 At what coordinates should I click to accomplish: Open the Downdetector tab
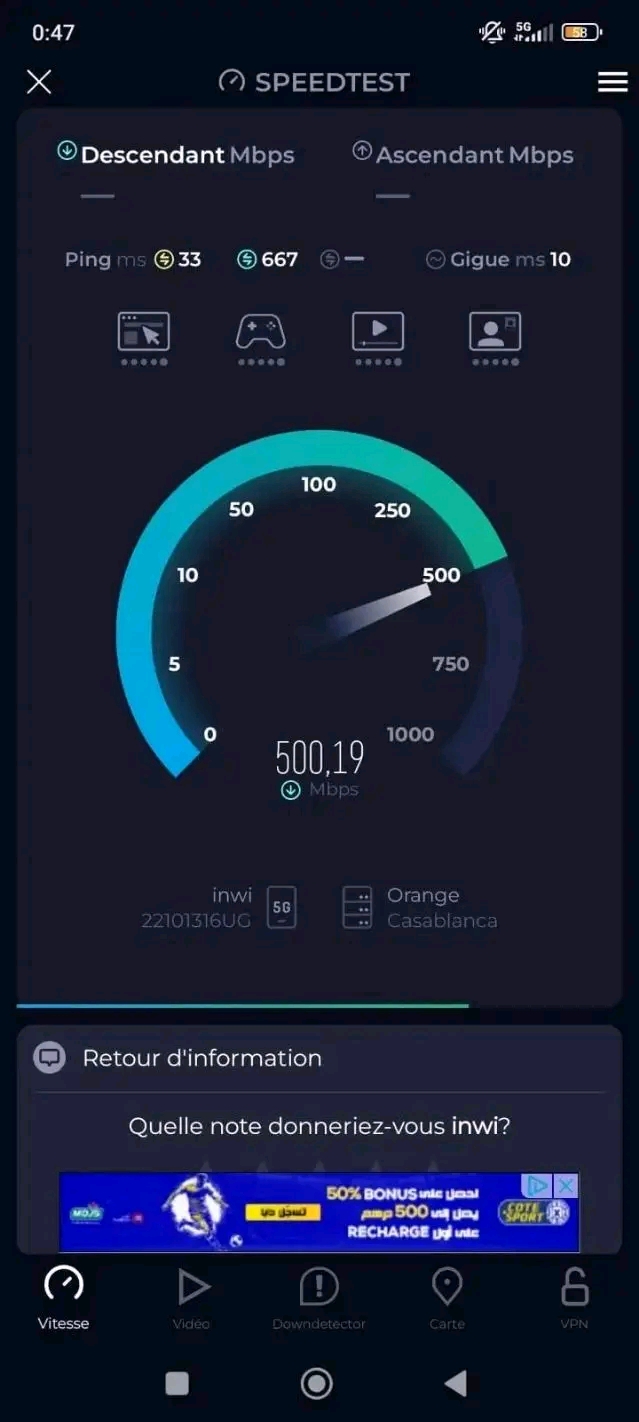coord(319,1298)
